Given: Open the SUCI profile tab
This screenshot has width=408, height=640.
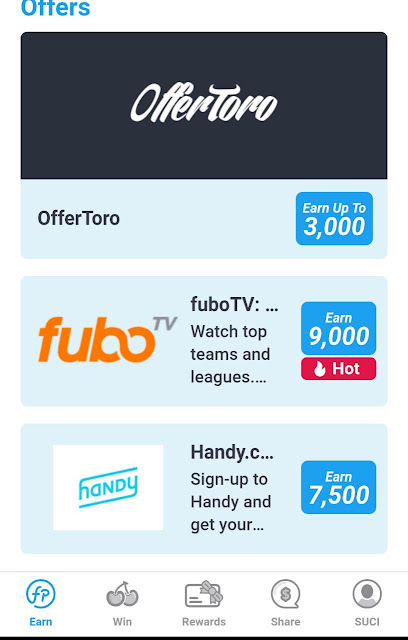Looking at the screenshot, I should click(367, 603).
